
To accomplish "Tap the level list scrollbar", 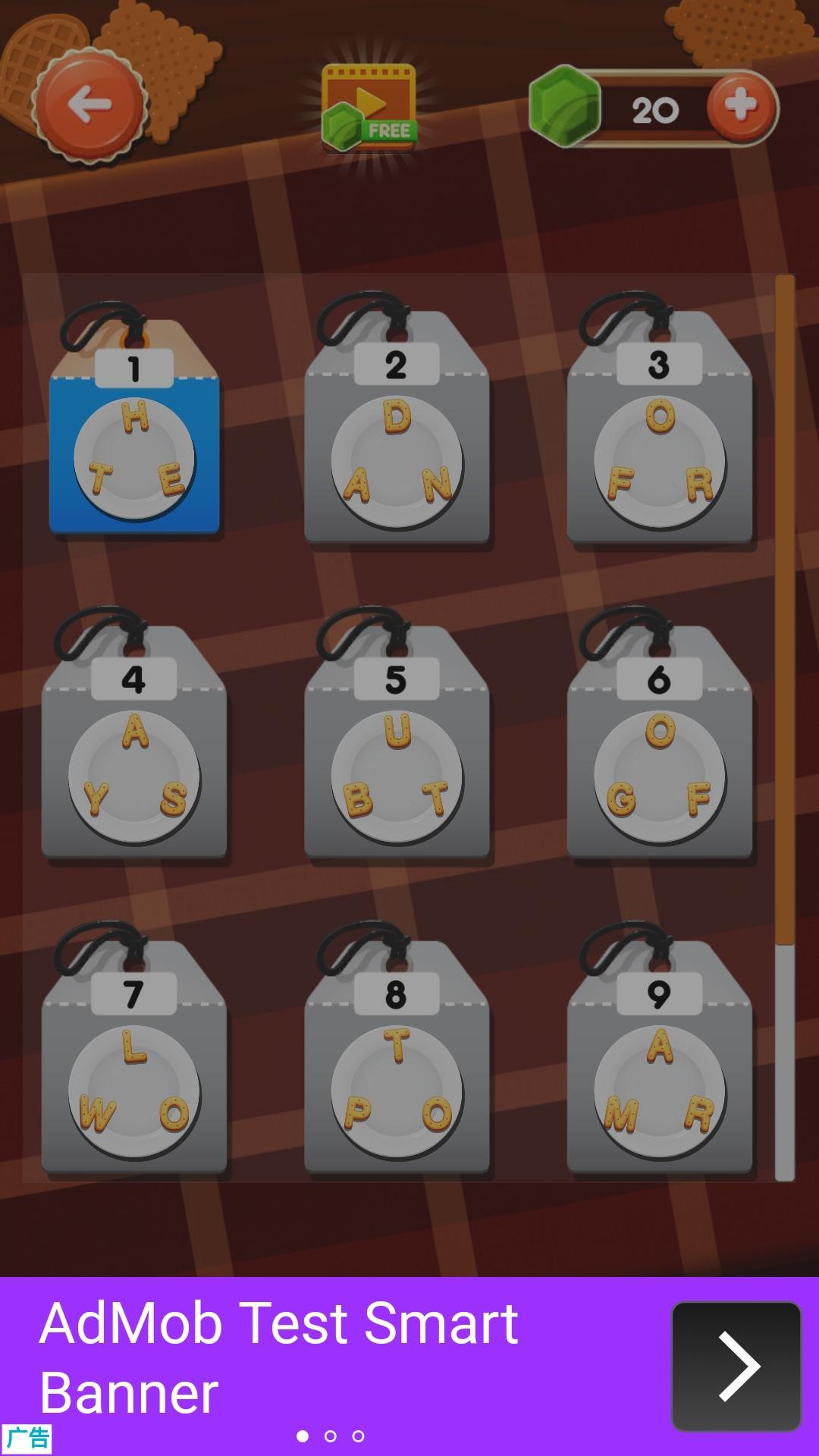I will pos(785,728).
